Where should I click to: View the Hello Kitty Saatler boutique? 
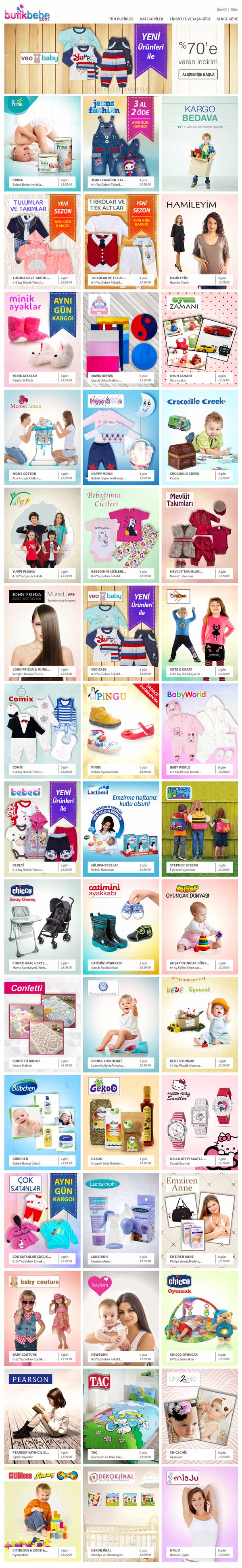pos(199,1120)
